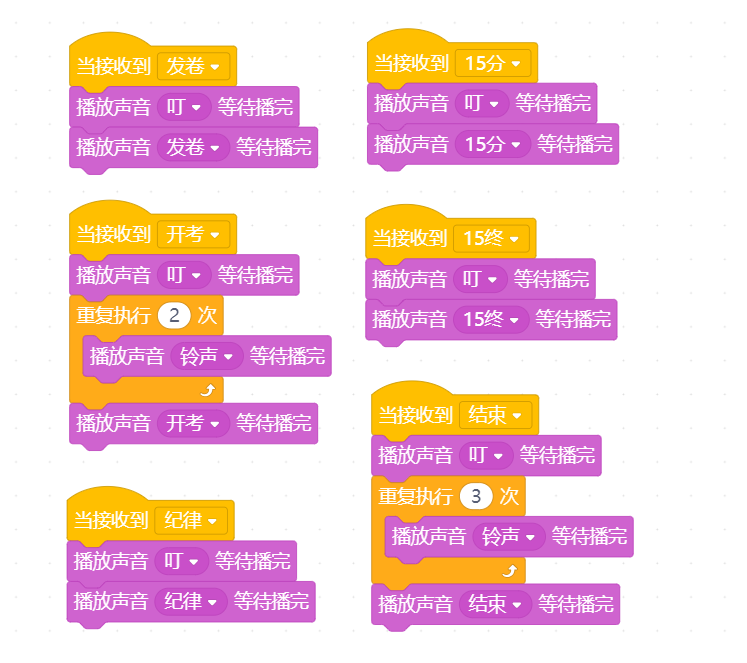Edit the repeat count 2 field
Screen dimensions: 747x663
[174, 316]
